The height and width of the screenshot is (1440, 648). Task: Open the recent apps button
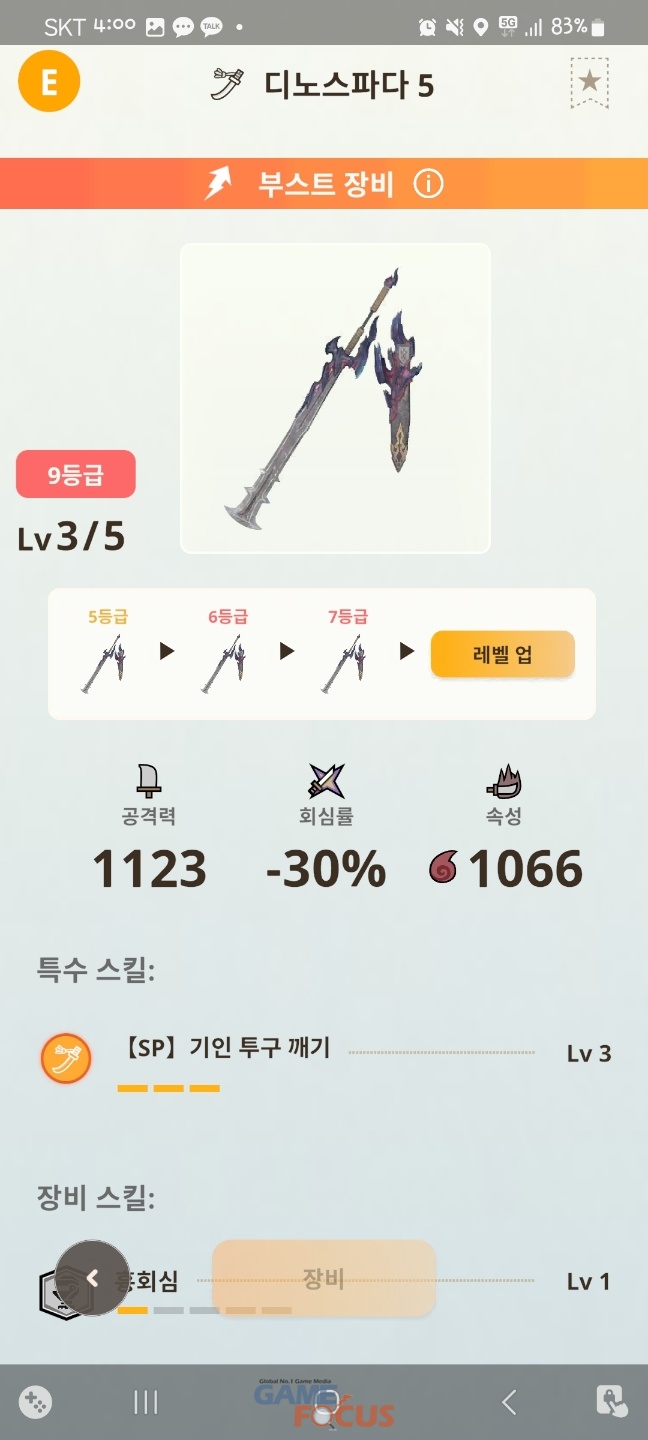(x=146, y=1402)
